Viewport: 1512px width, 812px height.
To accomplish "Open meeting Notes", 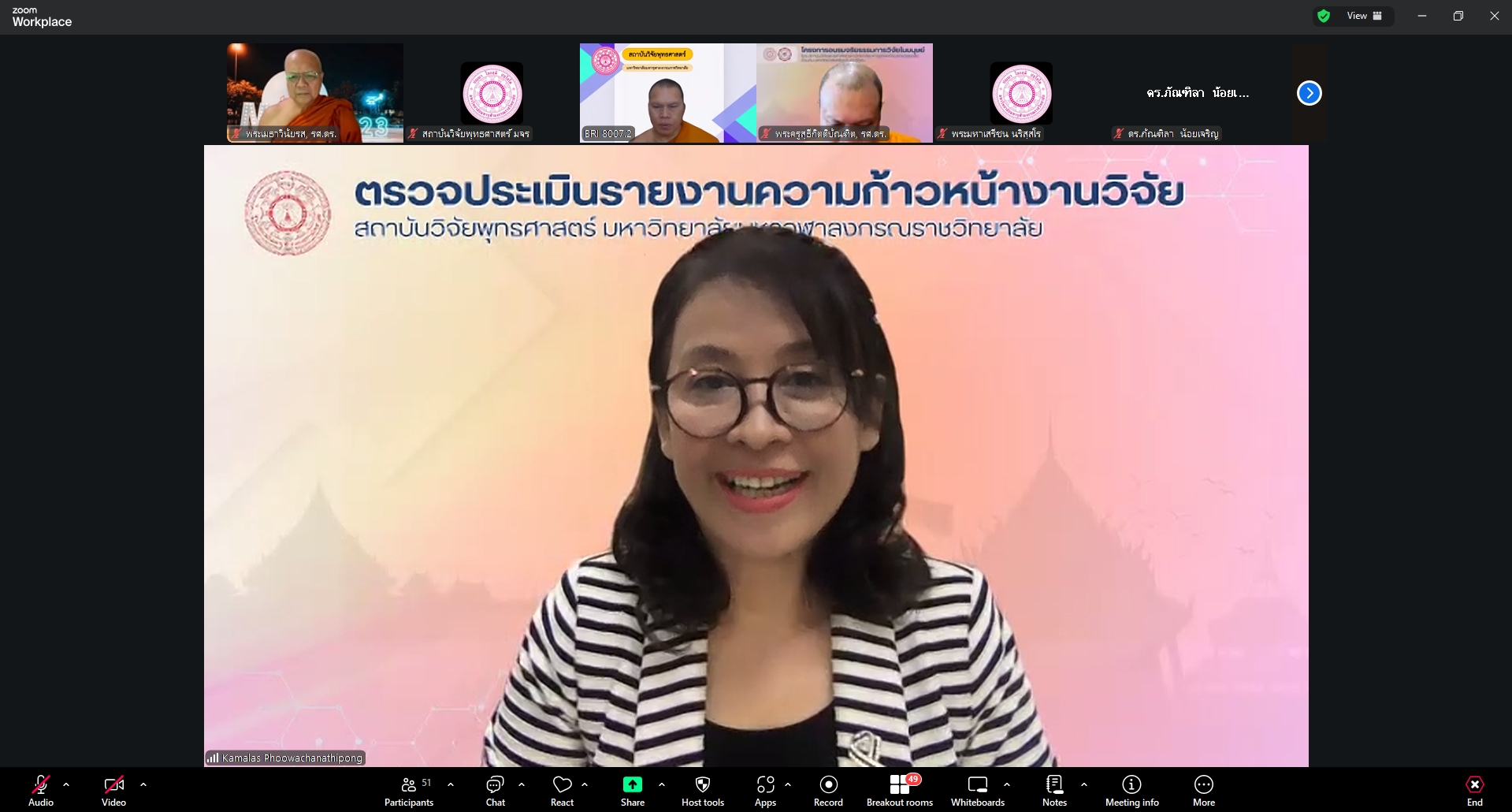I will [1054, 790].
